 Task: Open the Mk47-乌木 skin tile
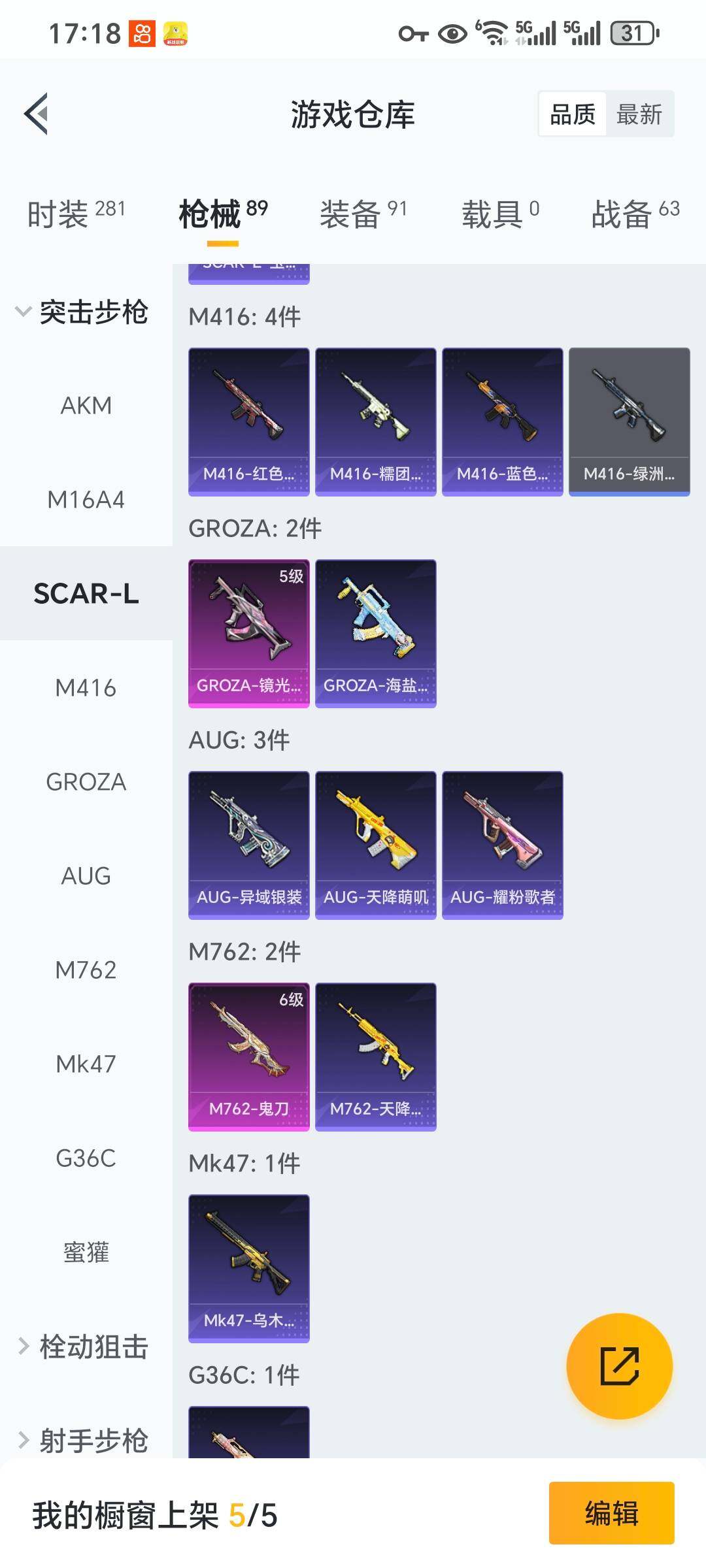(248, 1268)
